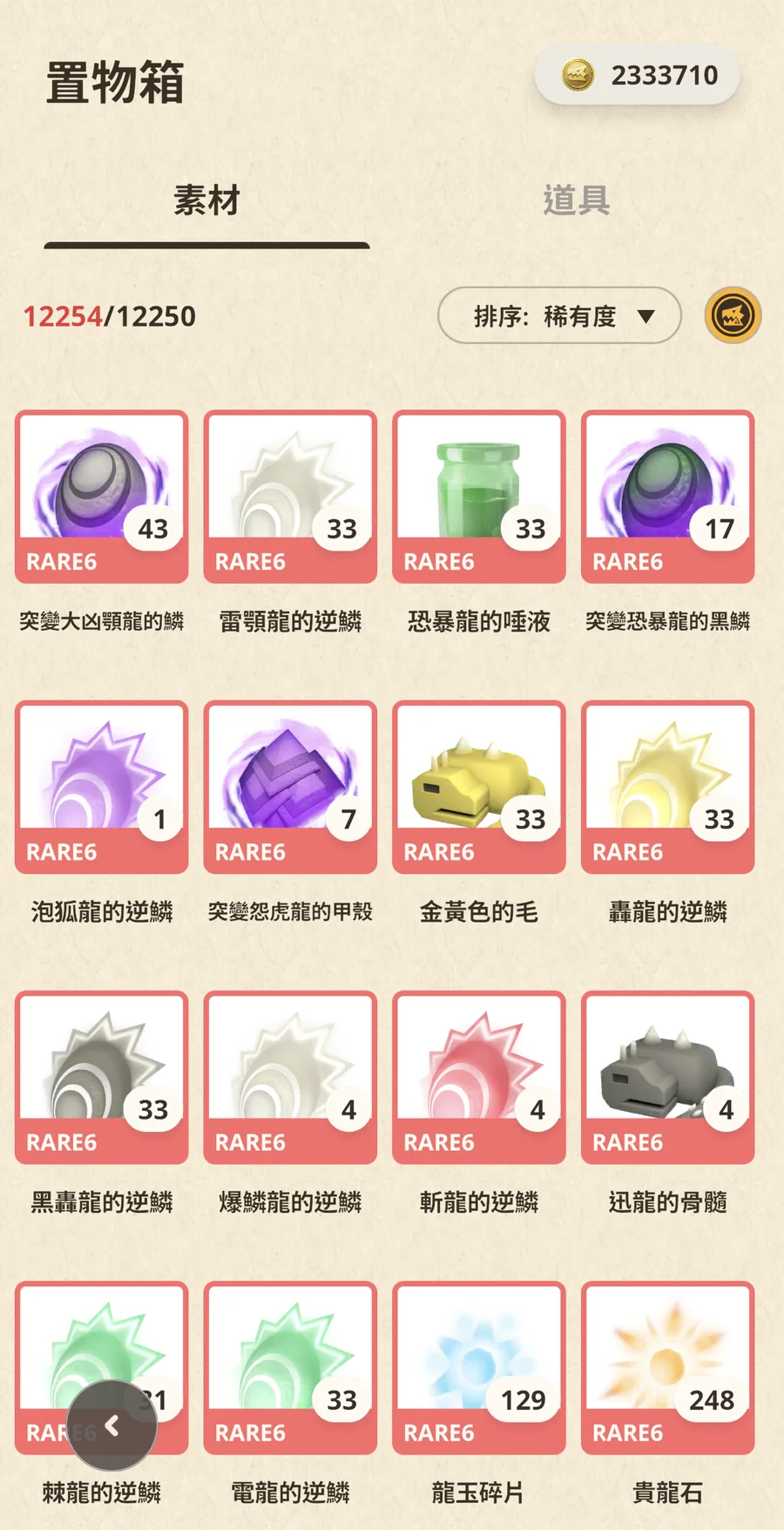This screenshot has width=784, height=1530.
Task: Tap the round monster filter icon
Action: point(733,315)
